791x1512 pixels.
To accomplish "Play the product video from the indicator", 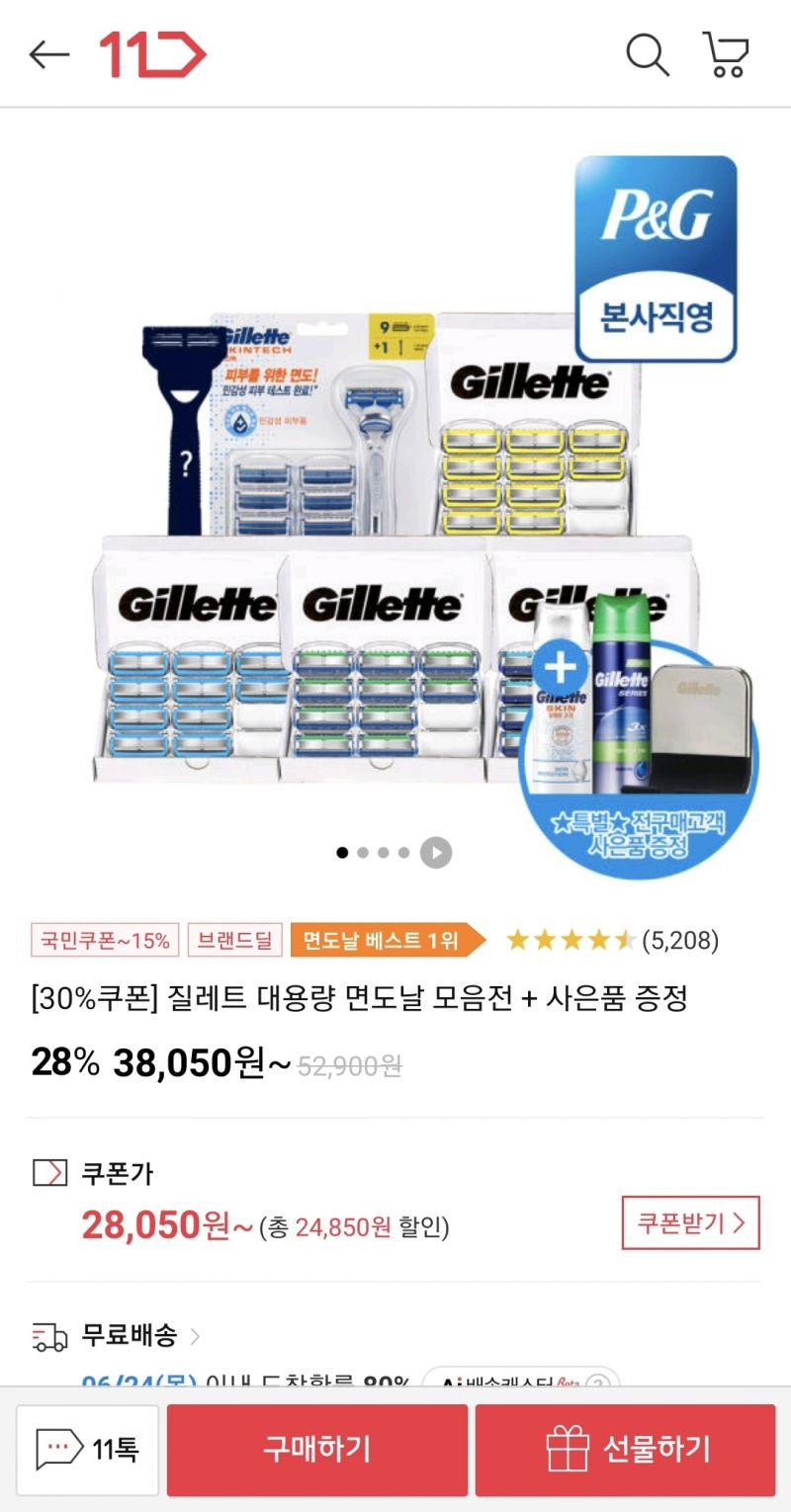I will [x=436, y=852].
